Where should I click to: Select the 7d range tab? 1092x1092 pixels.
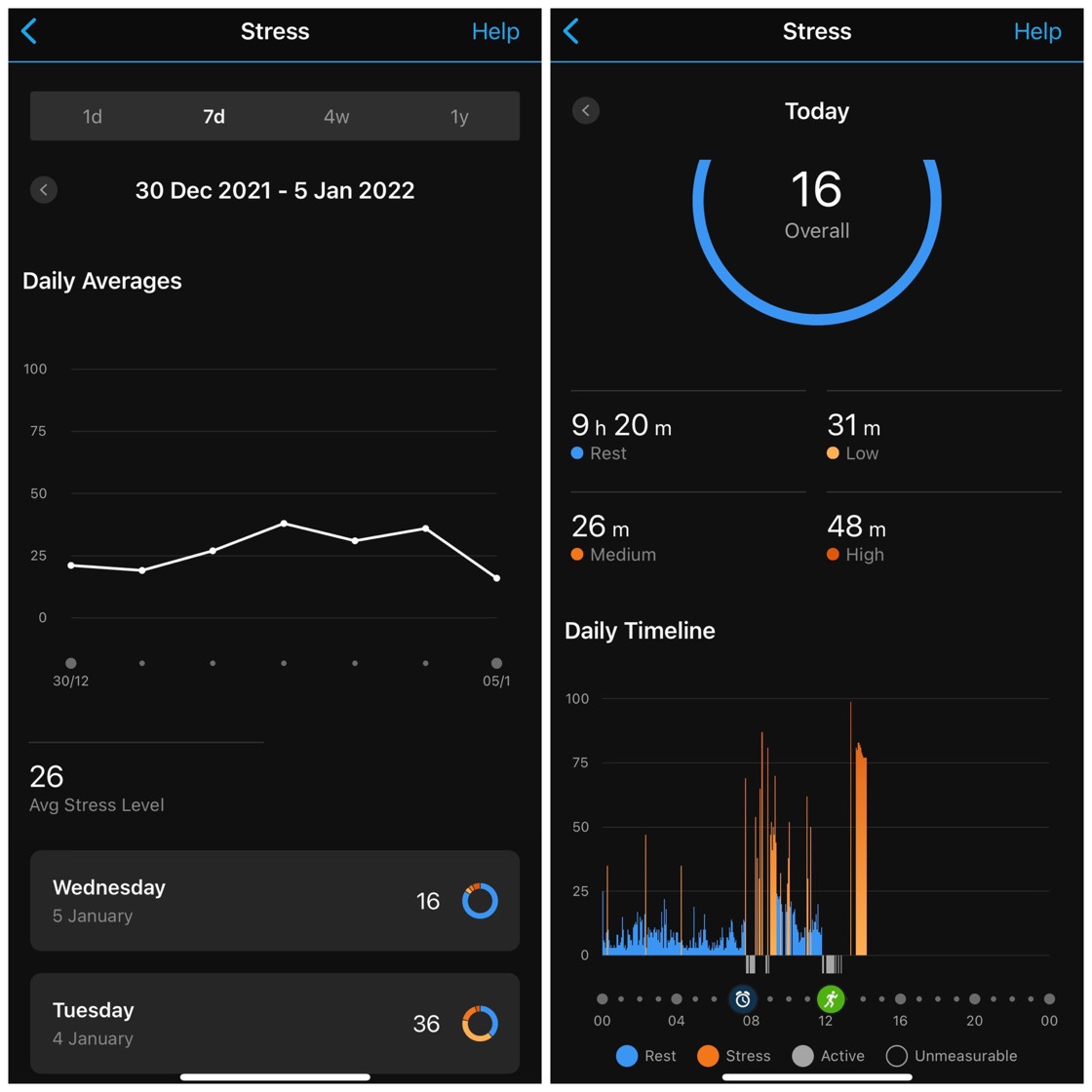click(214, 117)
